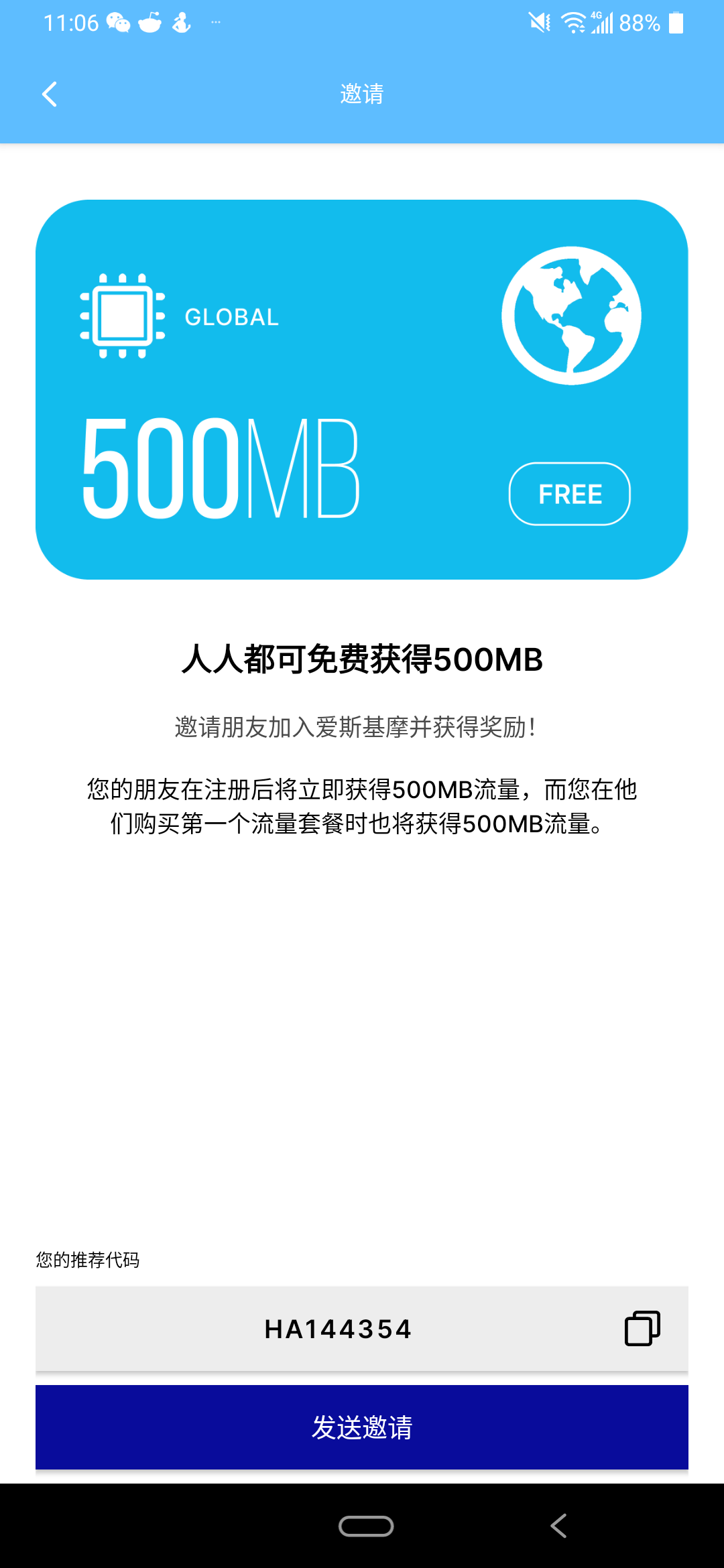Tap the 发送邀请 button

click(x=362, y=1427)
